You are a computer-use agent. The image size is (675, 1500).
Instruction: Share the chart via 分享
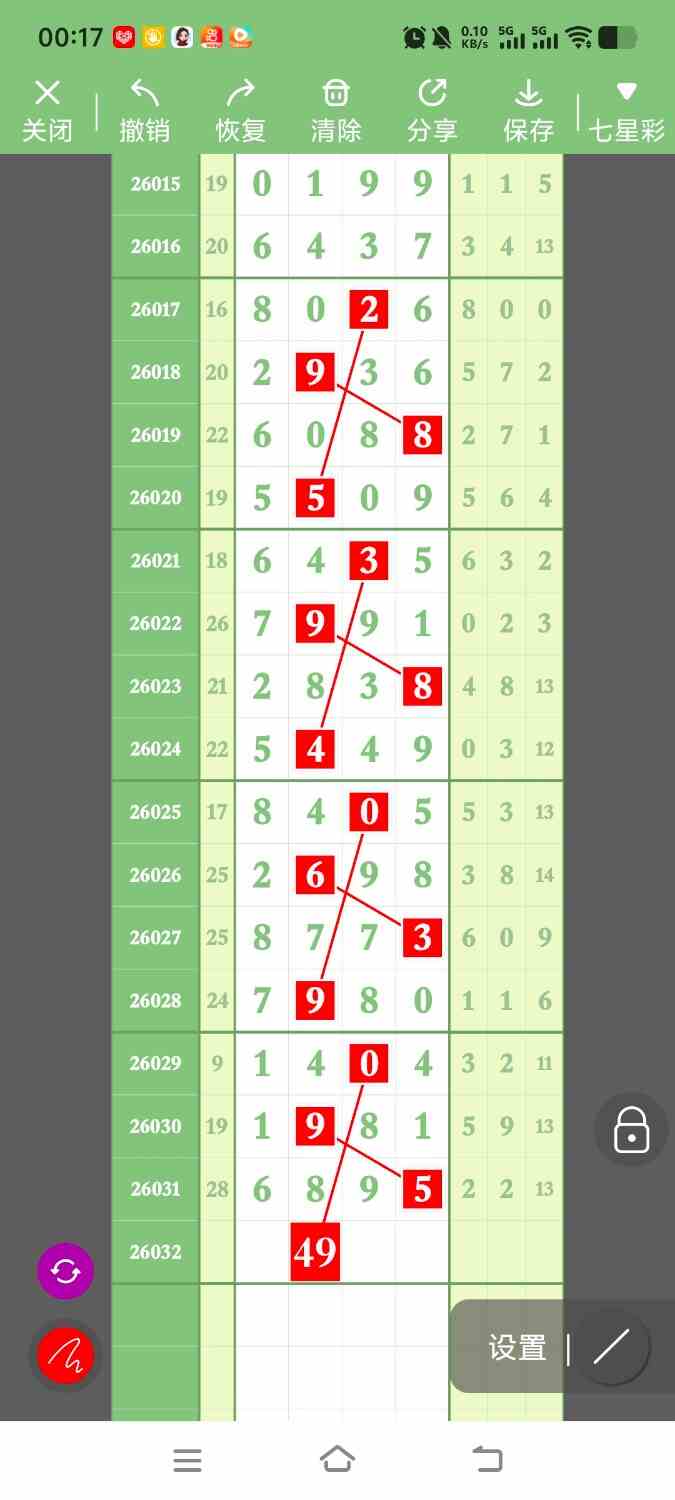tap(432, 112)
